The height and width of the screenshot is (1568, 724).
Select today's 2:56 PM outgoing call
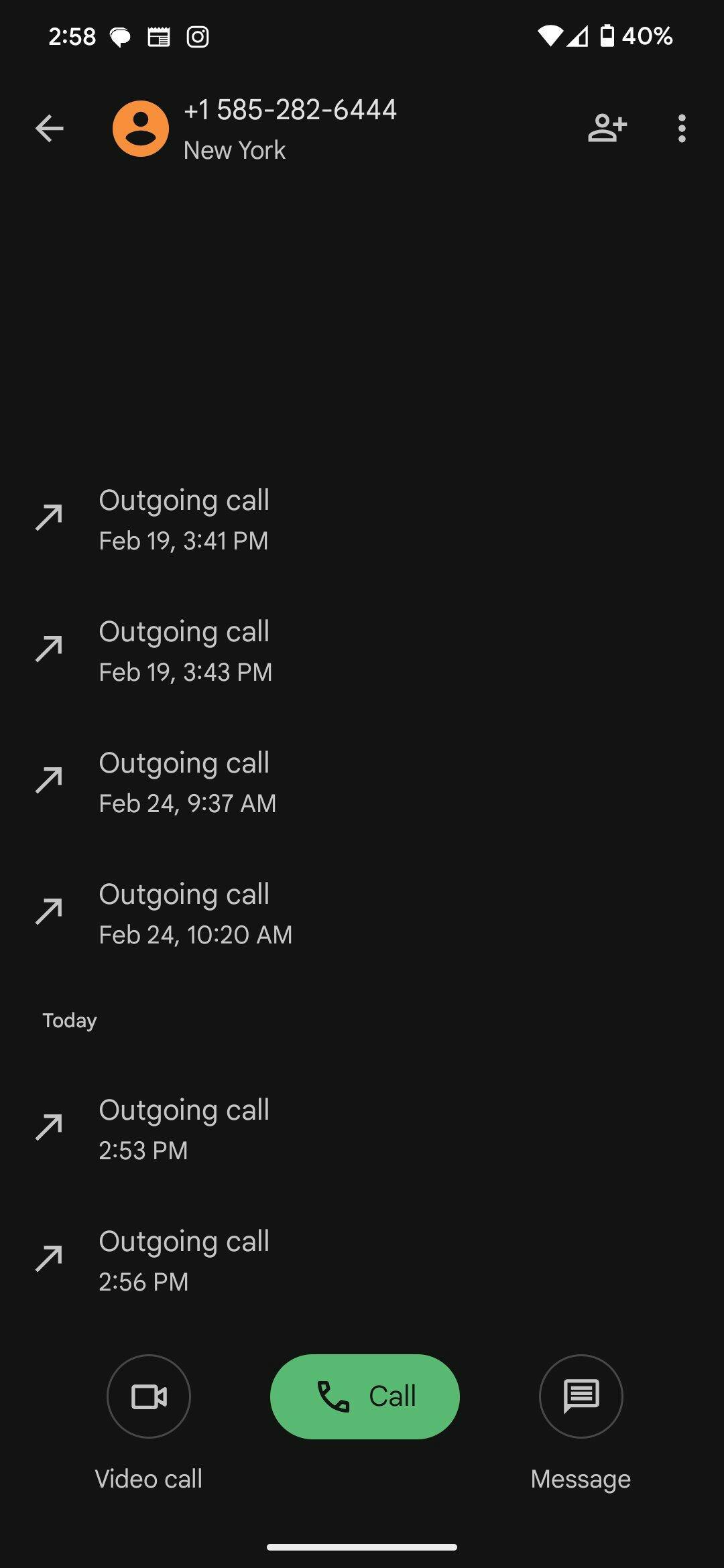click(x=362, y=1260)
